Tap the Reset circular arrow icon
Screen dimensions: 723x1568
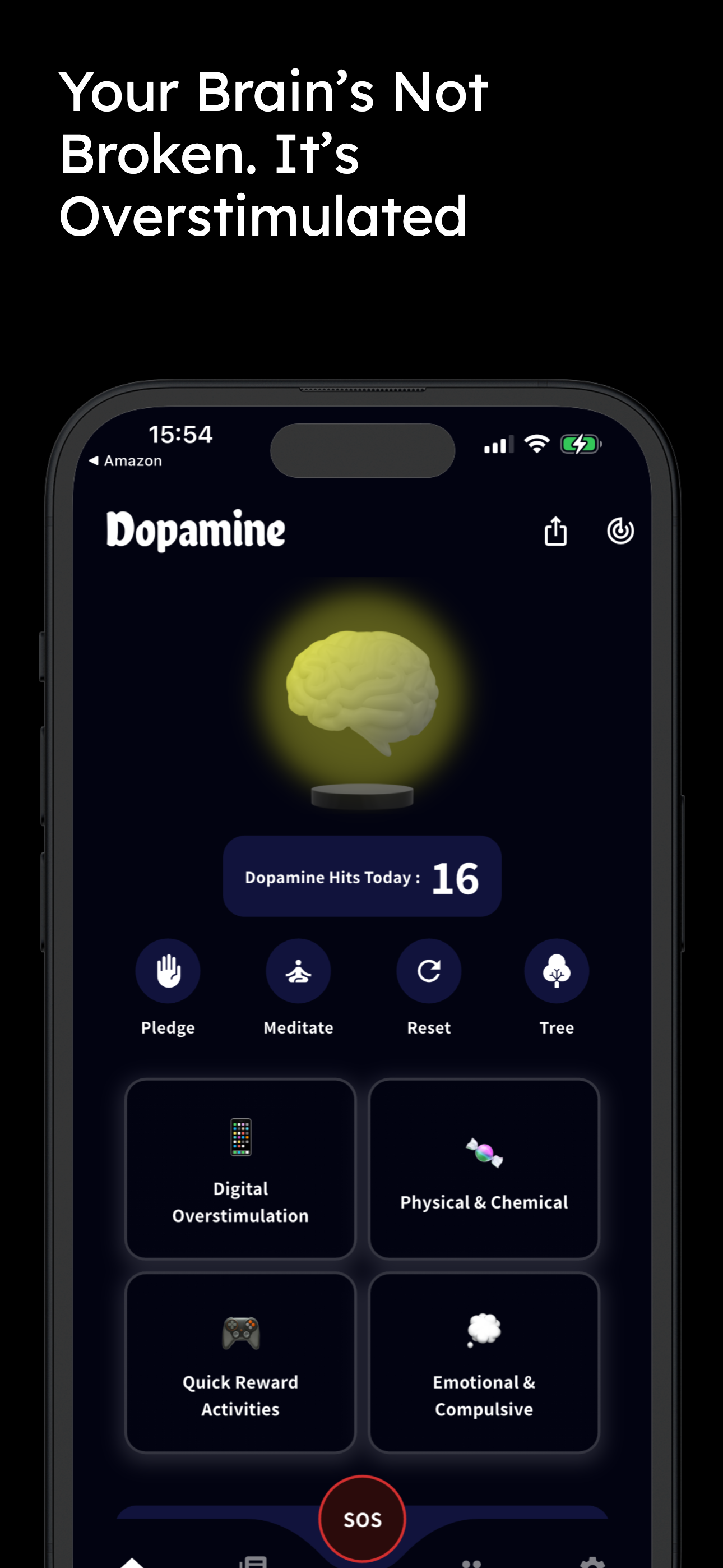(429, 970)
